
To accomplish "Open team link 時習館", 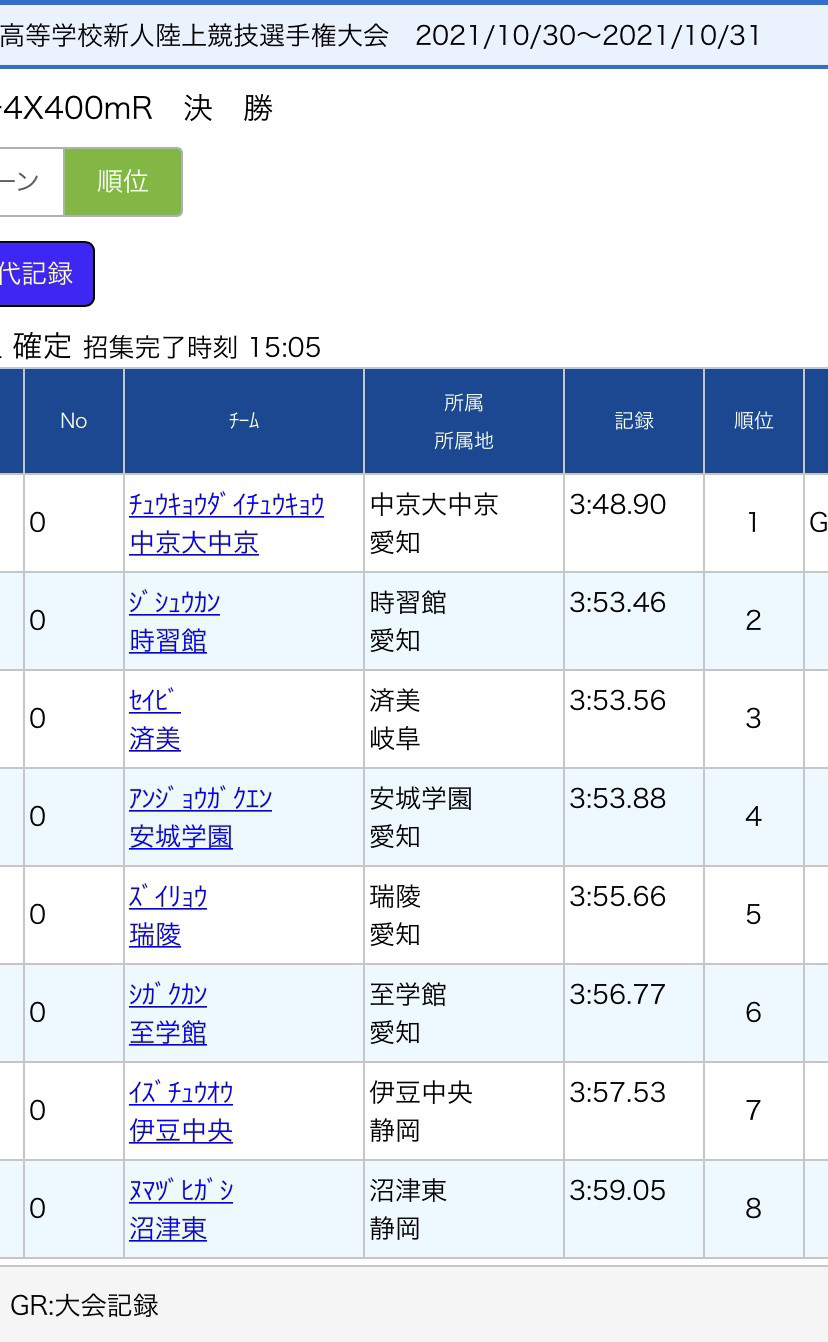I will coord(168,641).
